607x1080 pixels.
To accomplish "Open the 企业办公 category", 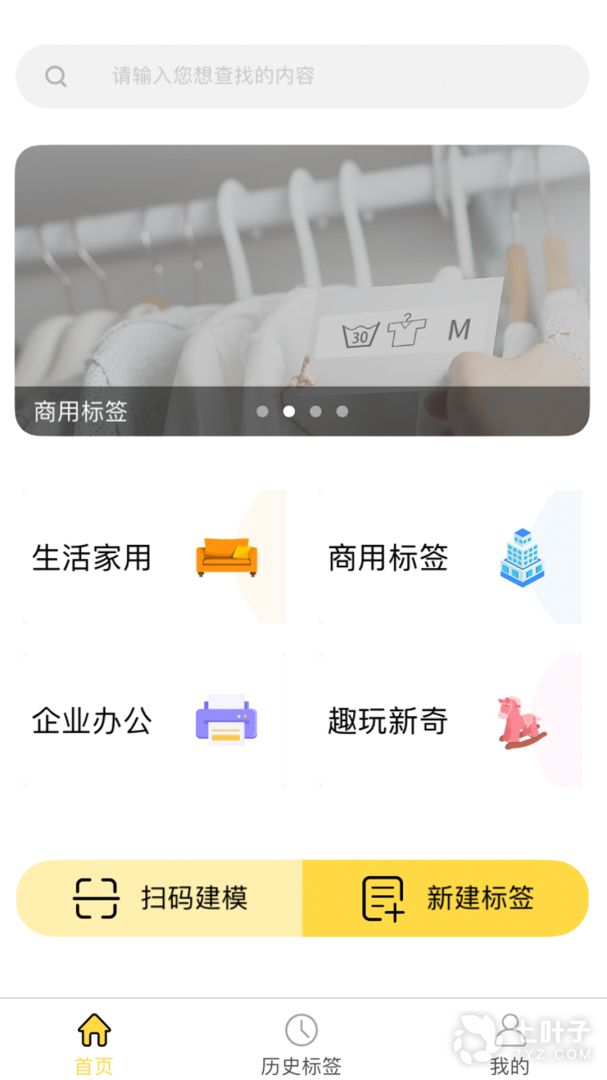I will click(x=154, y=720).
